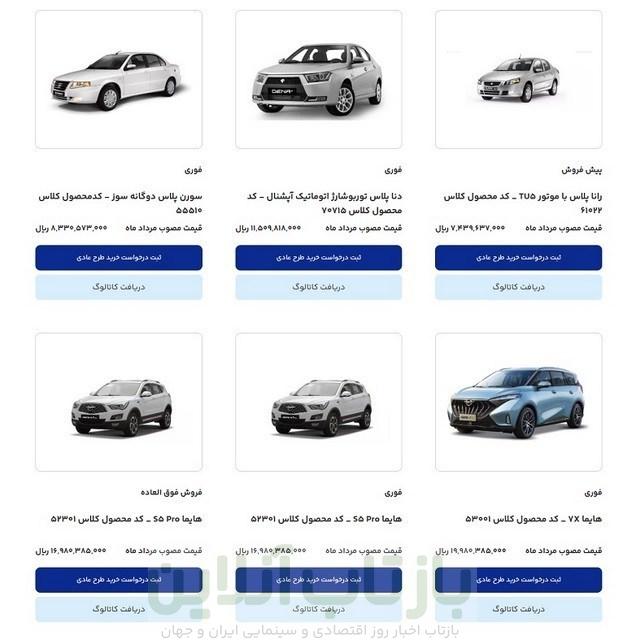Get the Rana Plus TU5 catalog

[518, 287]
